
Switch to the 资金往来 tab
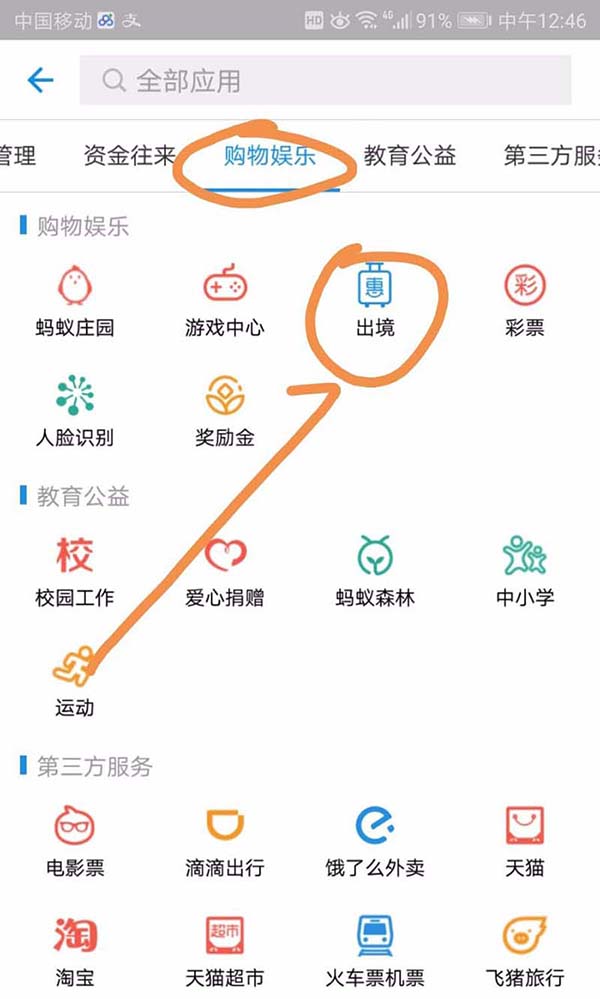pos(130,155)
